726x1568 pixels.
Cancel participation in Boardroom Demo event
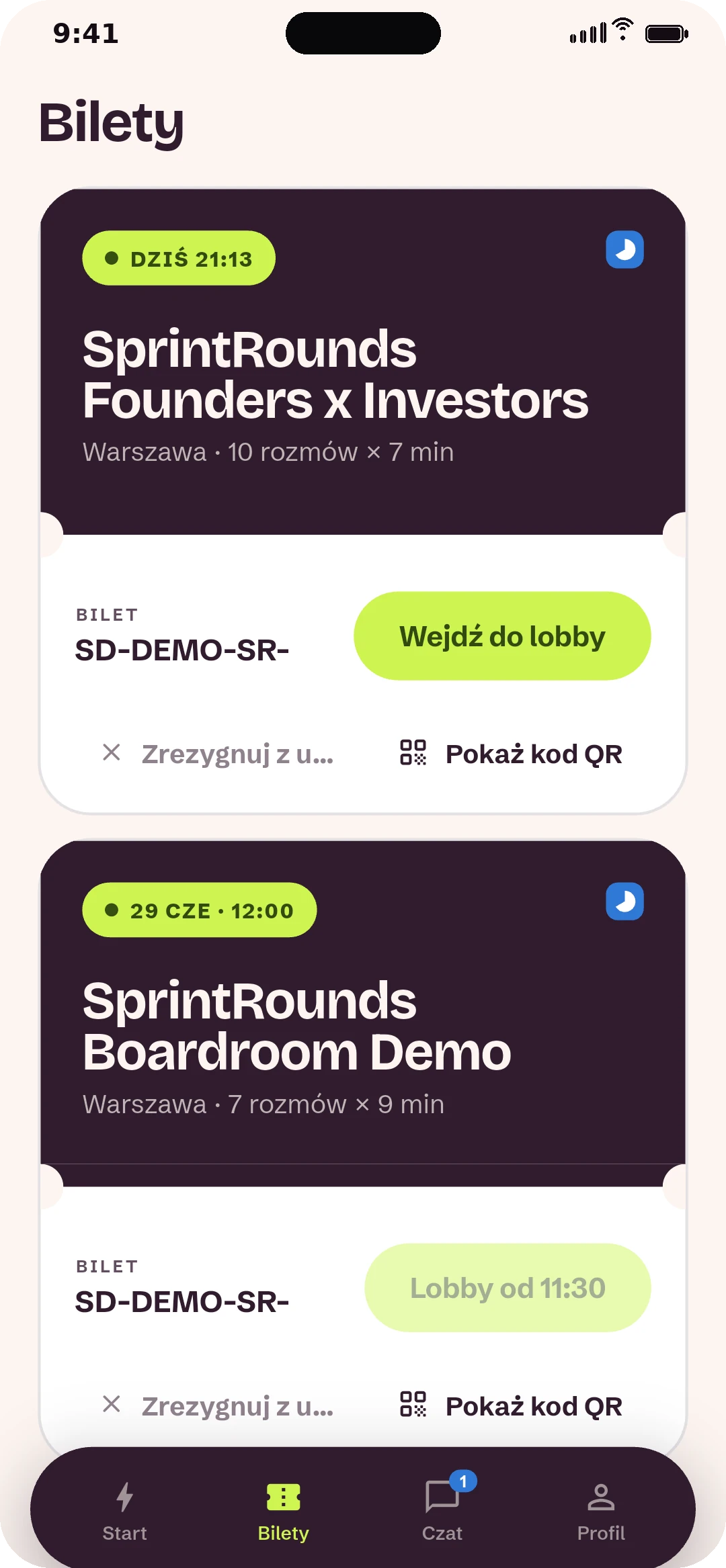(218, 1405)
